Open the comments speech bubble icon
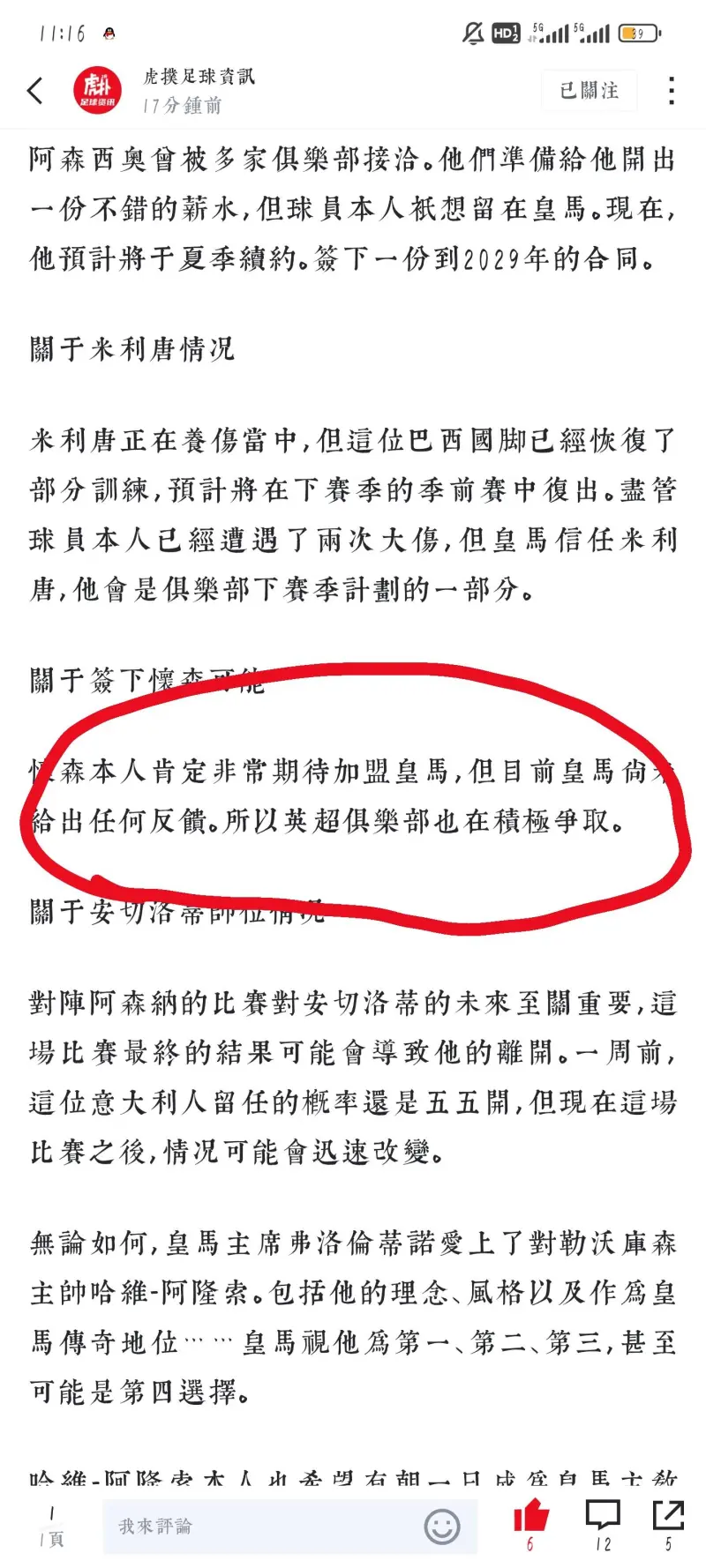The image size is (706, 1568). pyautogui.click(x=603, y=1515)
